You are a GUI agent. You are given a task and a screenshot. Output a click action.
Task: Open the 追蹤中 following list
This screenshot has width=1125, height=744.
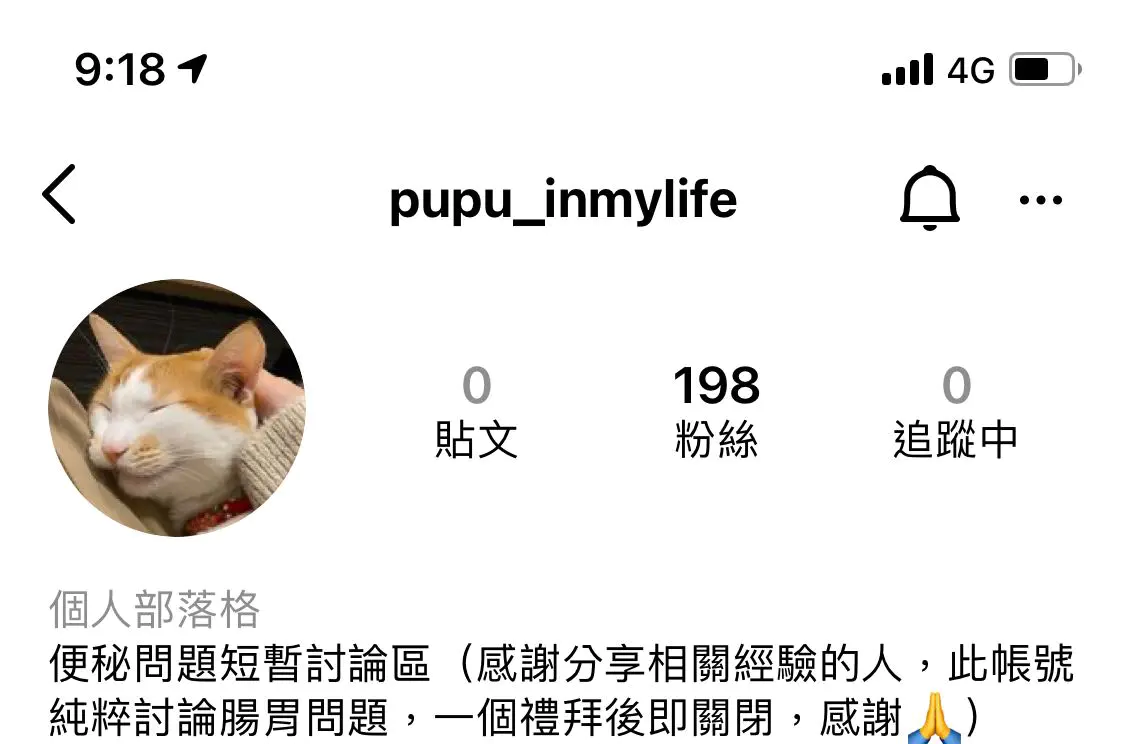955,410
